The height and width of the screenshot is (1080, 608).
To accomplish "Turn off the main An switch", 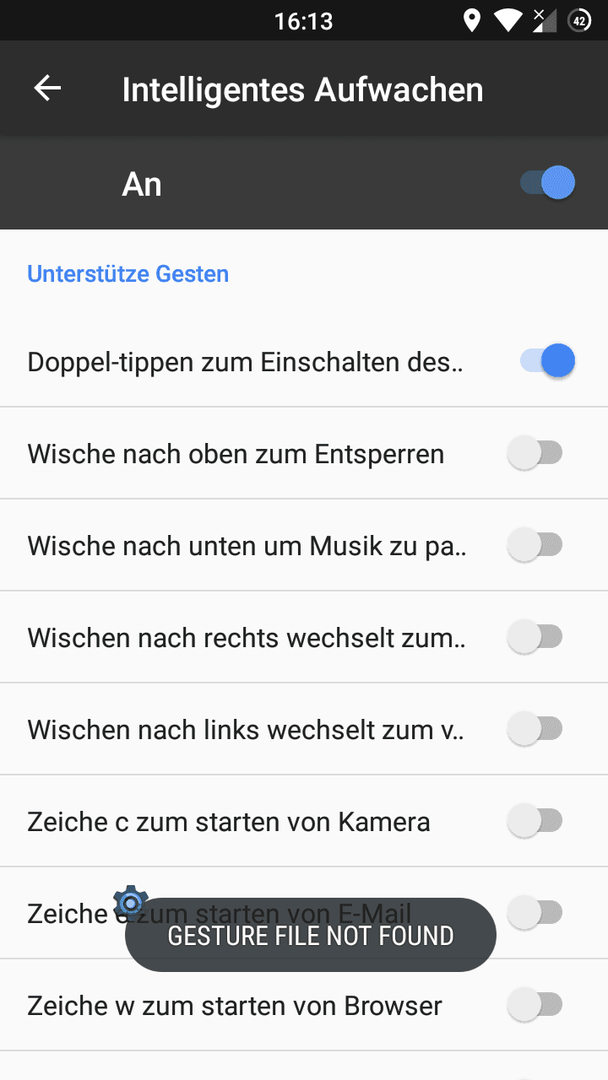I will (x=547, y=183).
